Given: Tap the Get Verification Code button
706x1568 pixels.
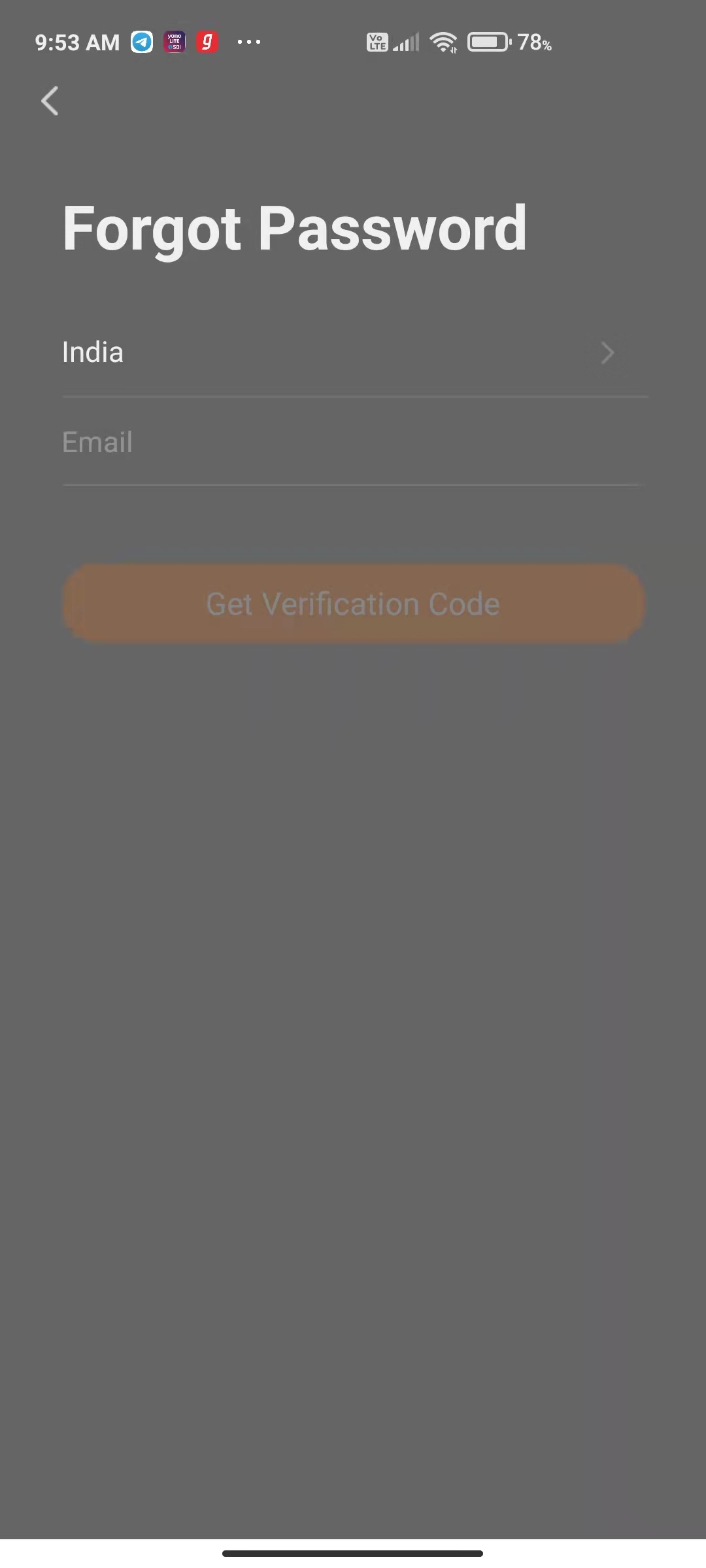Looking at the screenshot, I should pos(353,604).
